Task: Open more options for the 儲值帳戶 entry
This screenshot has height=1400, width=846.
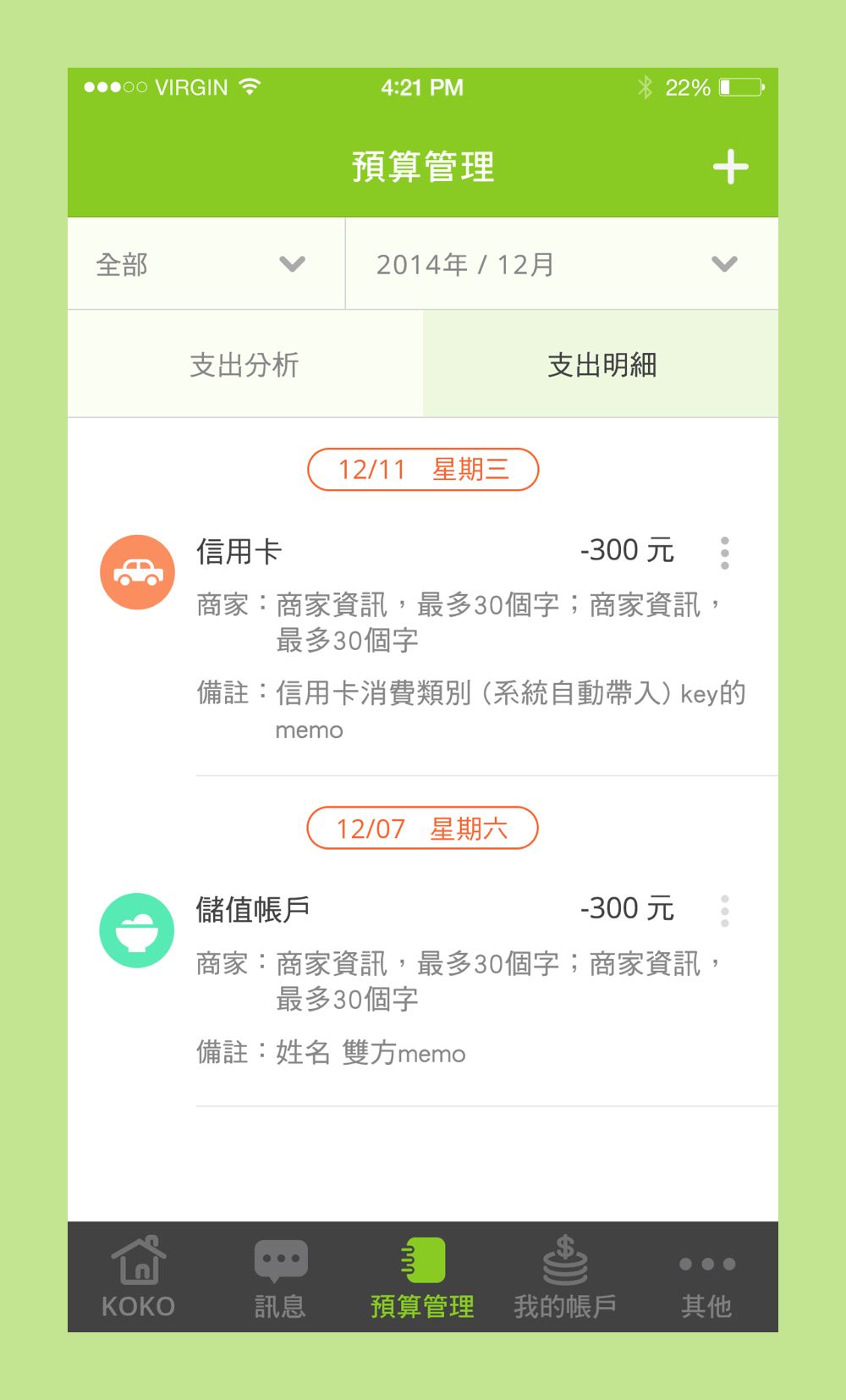Action: click(725, 911)
